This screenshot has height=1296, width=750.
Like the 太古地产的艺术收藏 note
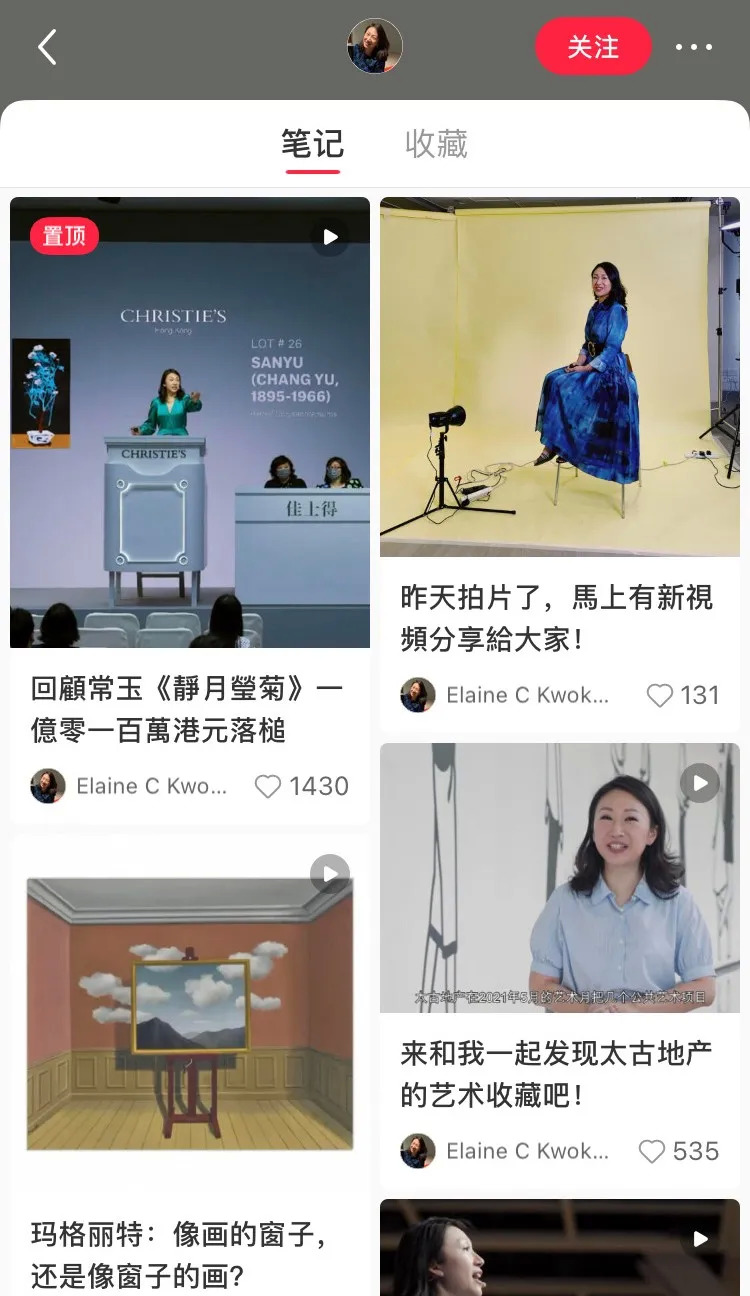652,1152
